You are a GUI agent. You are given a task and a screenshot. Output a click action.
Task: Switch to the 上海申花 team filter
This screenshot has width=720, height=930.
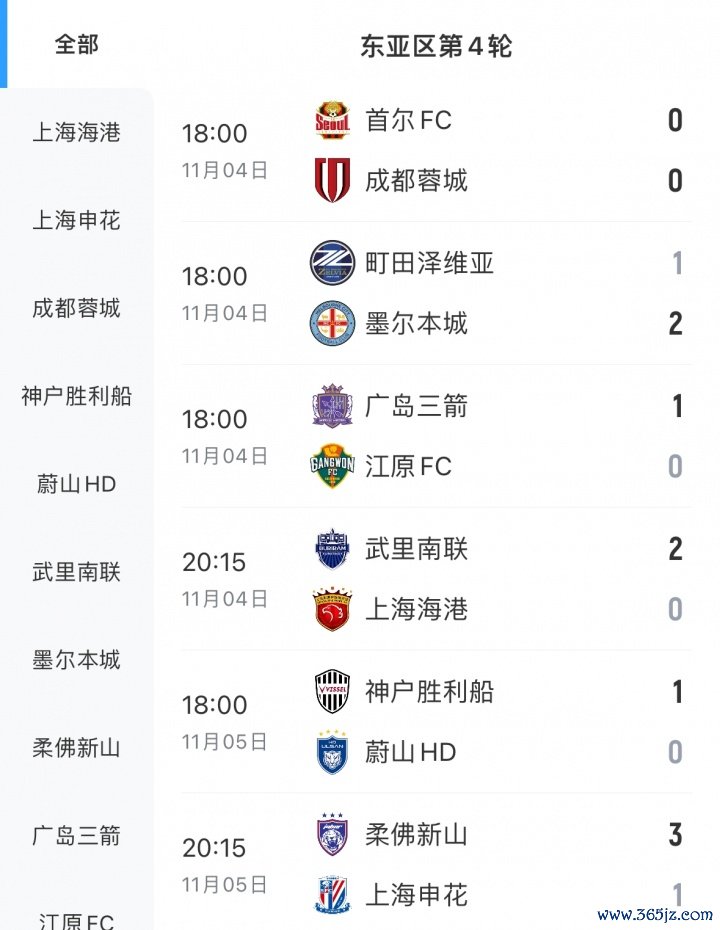pyautogui.click(x=77, y=220)
